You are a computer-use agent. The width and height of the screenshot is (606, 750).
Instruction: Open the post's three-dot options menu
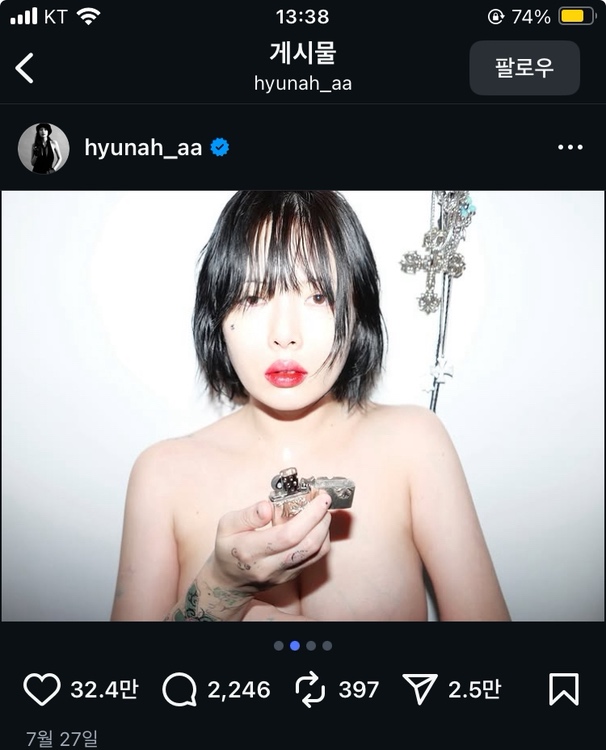pyautogui.click(x=569, y=148)
